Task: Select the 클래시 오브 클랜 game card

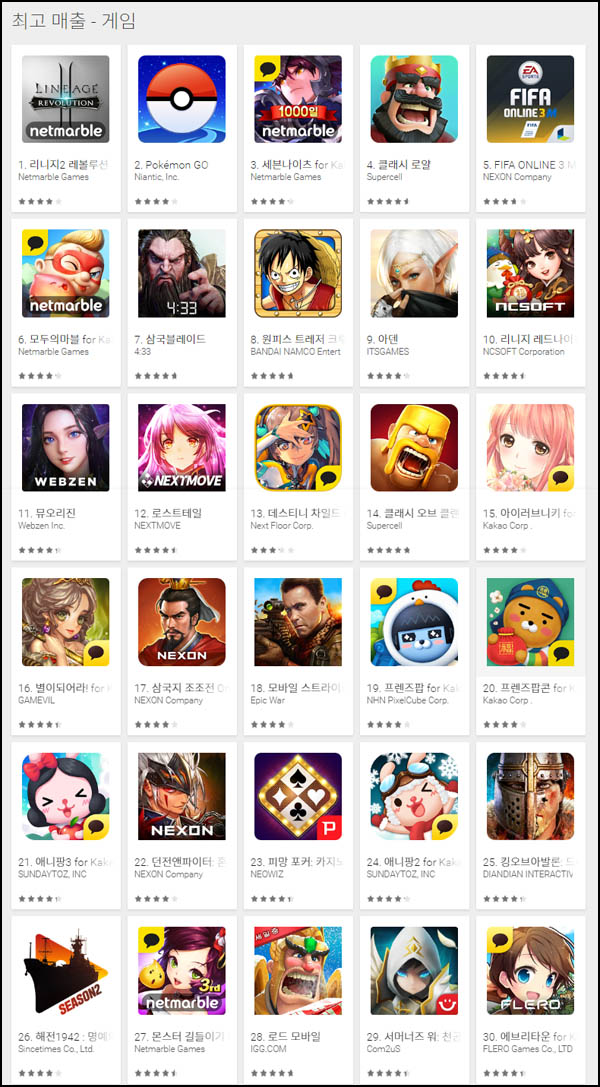Action: point(414,448)
